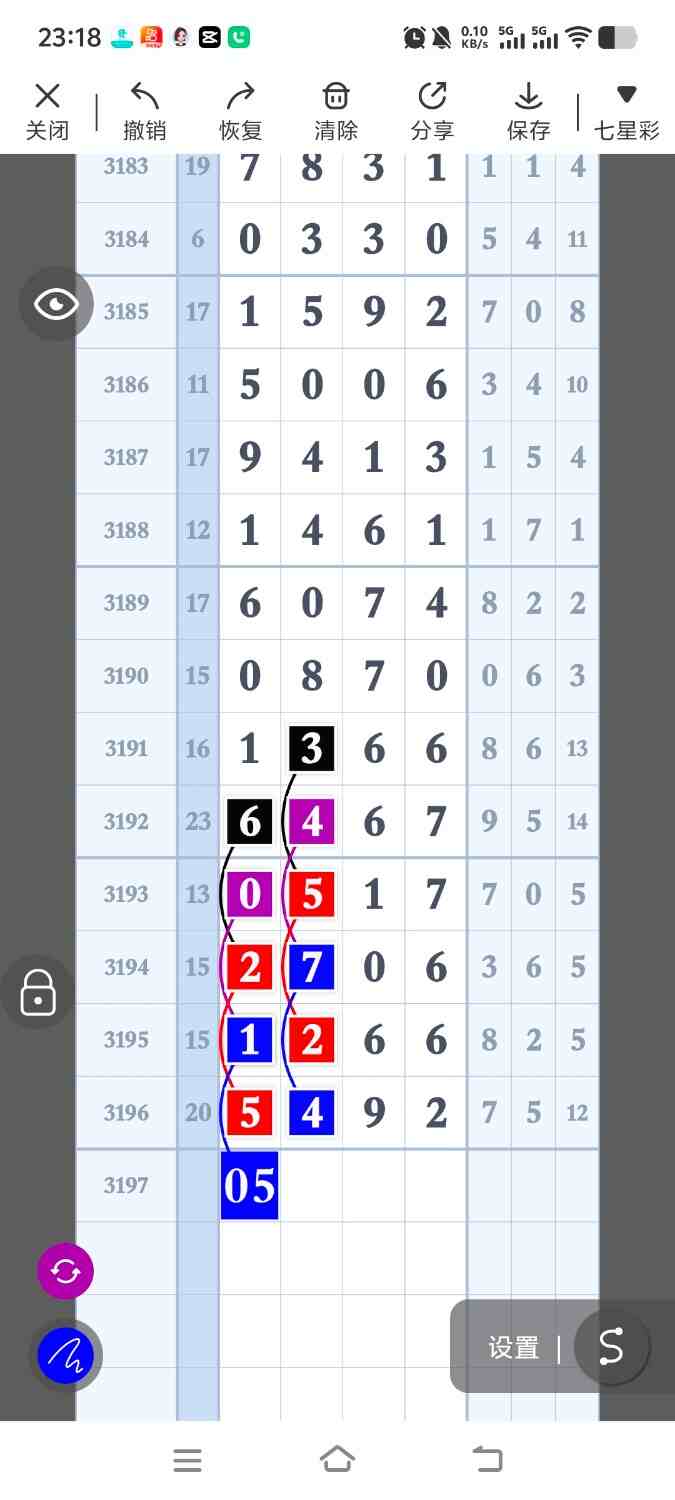675x1500 pixels.
Task: Tap the lock icon
Action: (x=38, y=993)
